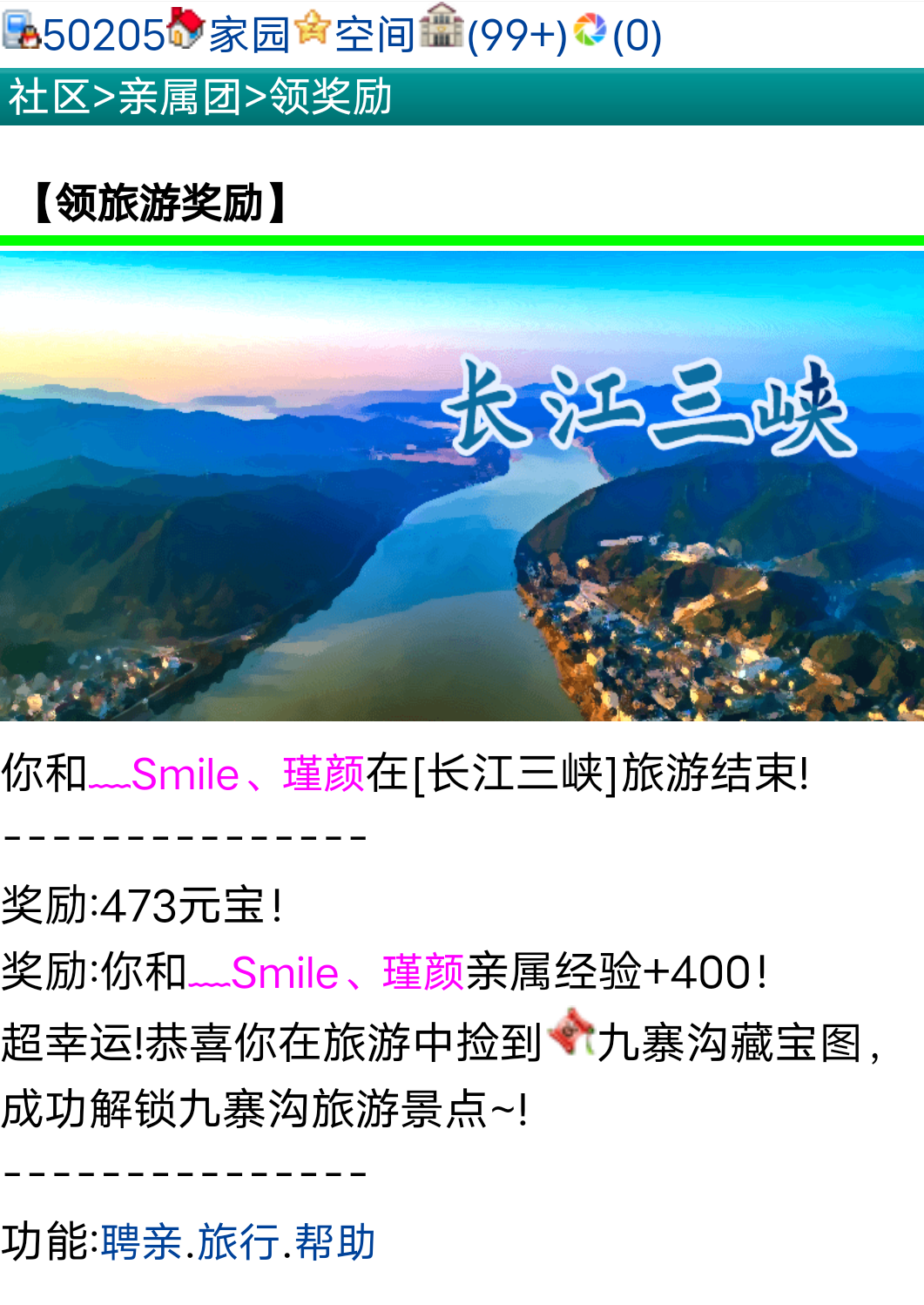Click the ﹏Smile player name in the first line

coord(165,775)
